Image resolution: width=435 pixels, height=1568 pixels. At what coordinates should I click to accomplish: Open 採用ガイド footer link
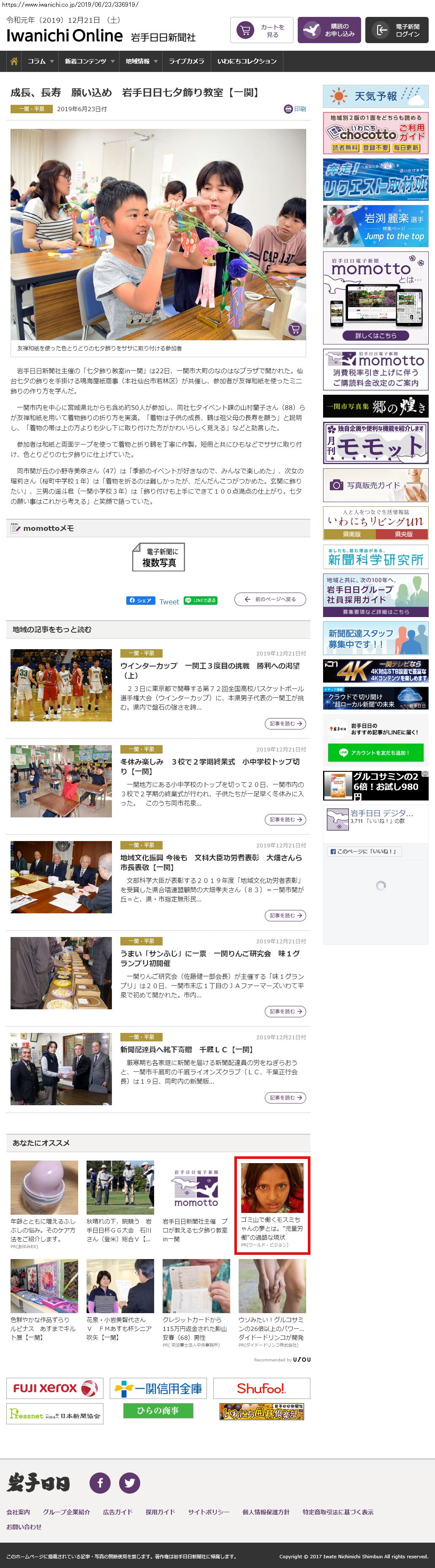pyautogui.click(x=160, y=1512)
